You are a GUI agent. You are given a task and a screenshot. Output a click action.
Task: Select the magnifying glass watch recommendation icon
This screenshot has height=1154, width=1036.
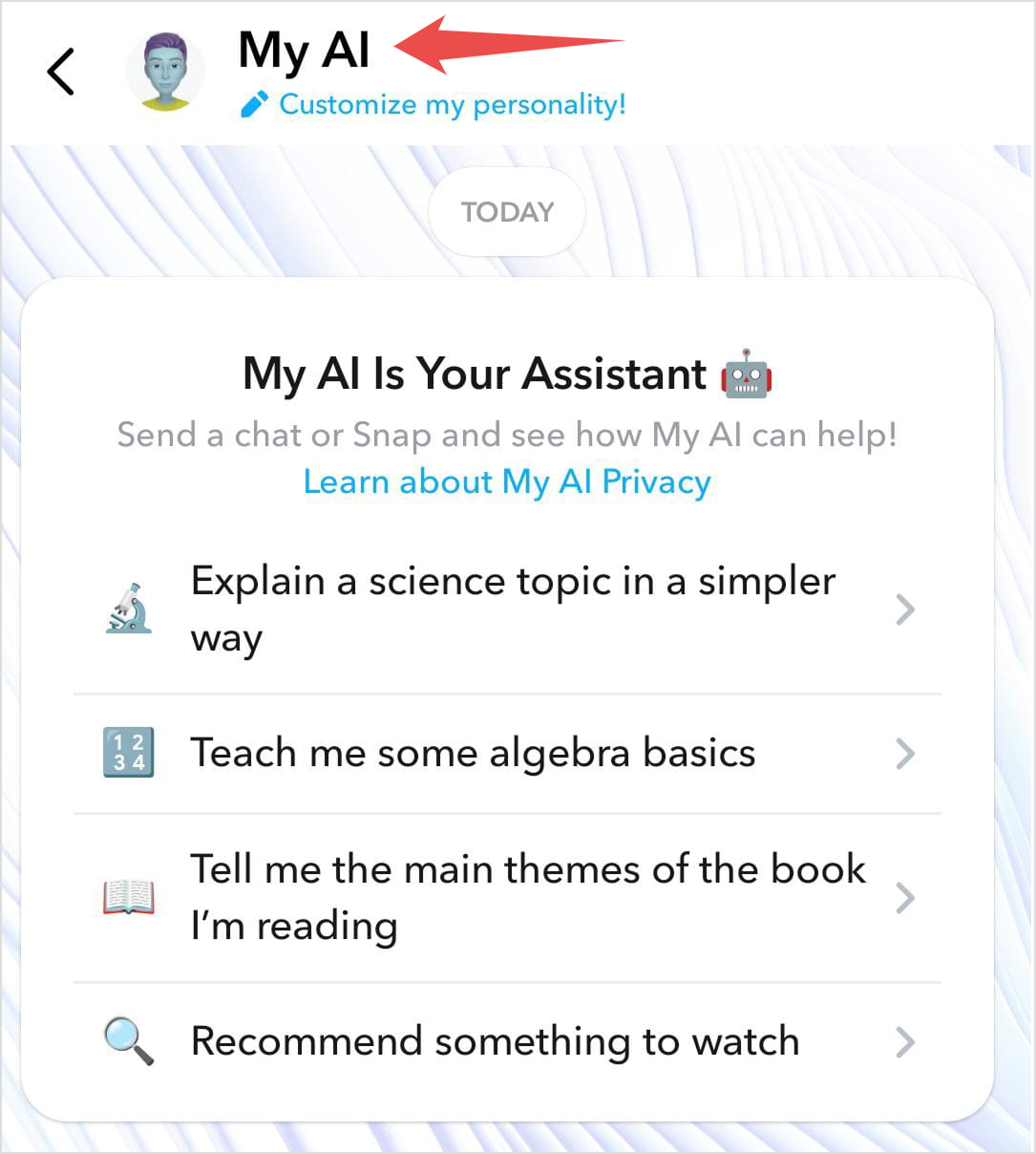(125, 1041)
